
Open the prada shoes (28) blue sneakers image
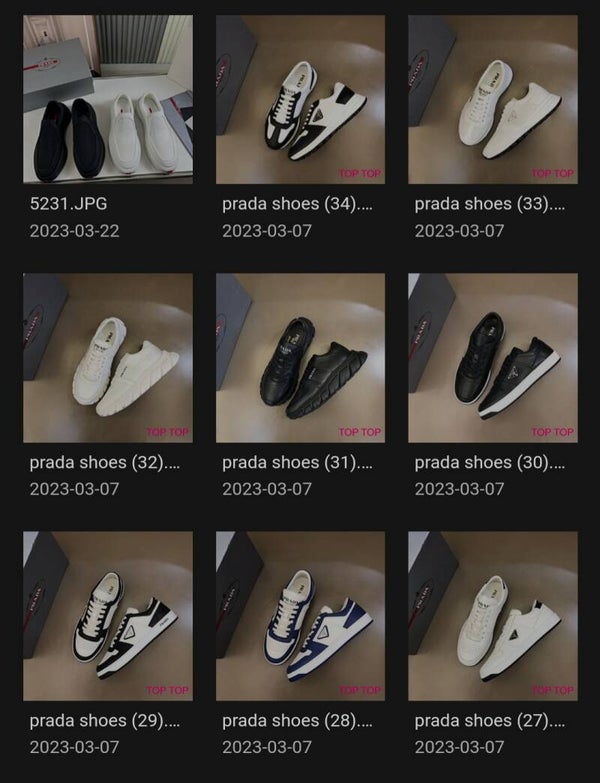(300, 615)
